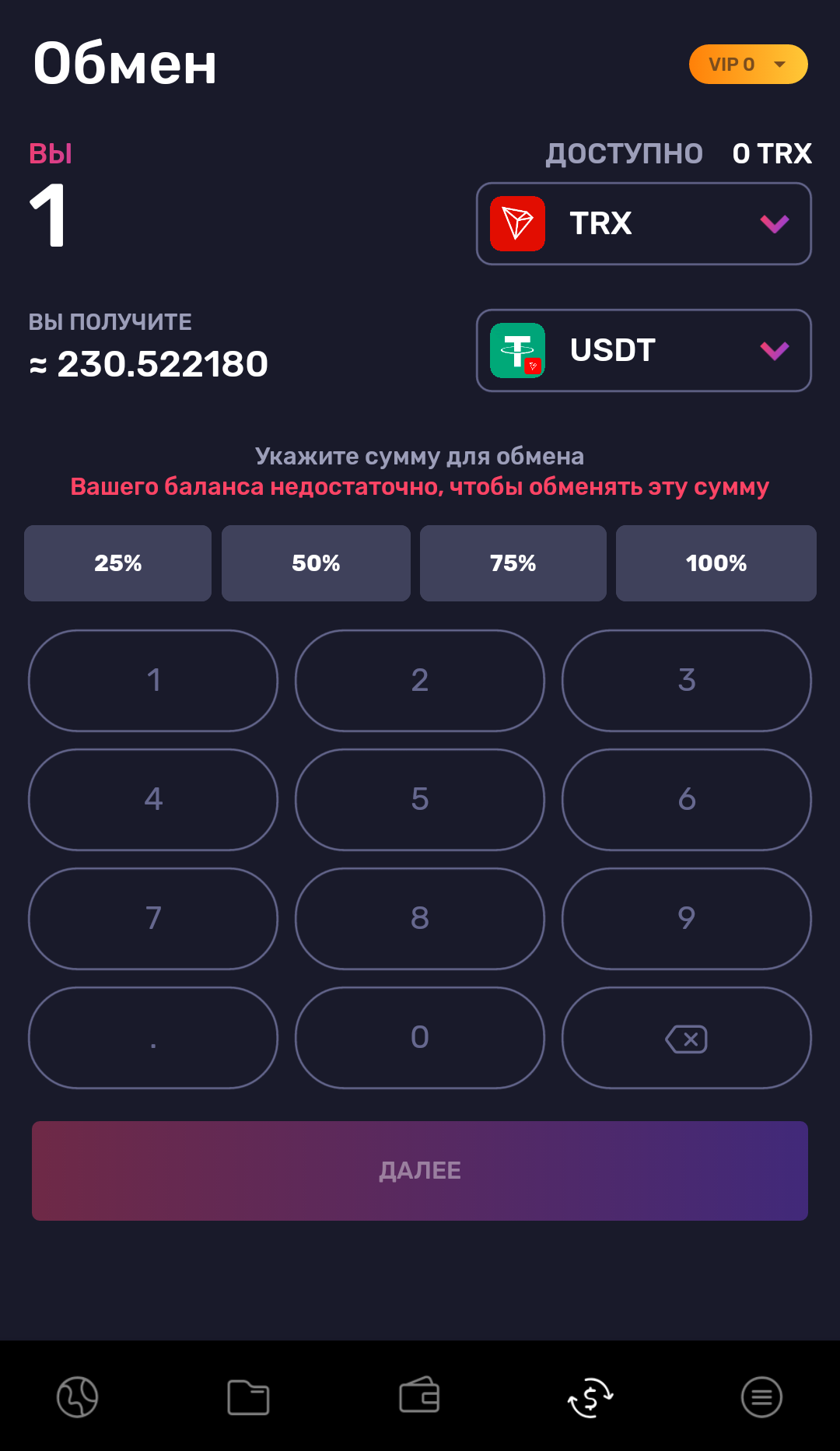Select 50% of balance
This screenshot has width=840, height=1451.
316,563
